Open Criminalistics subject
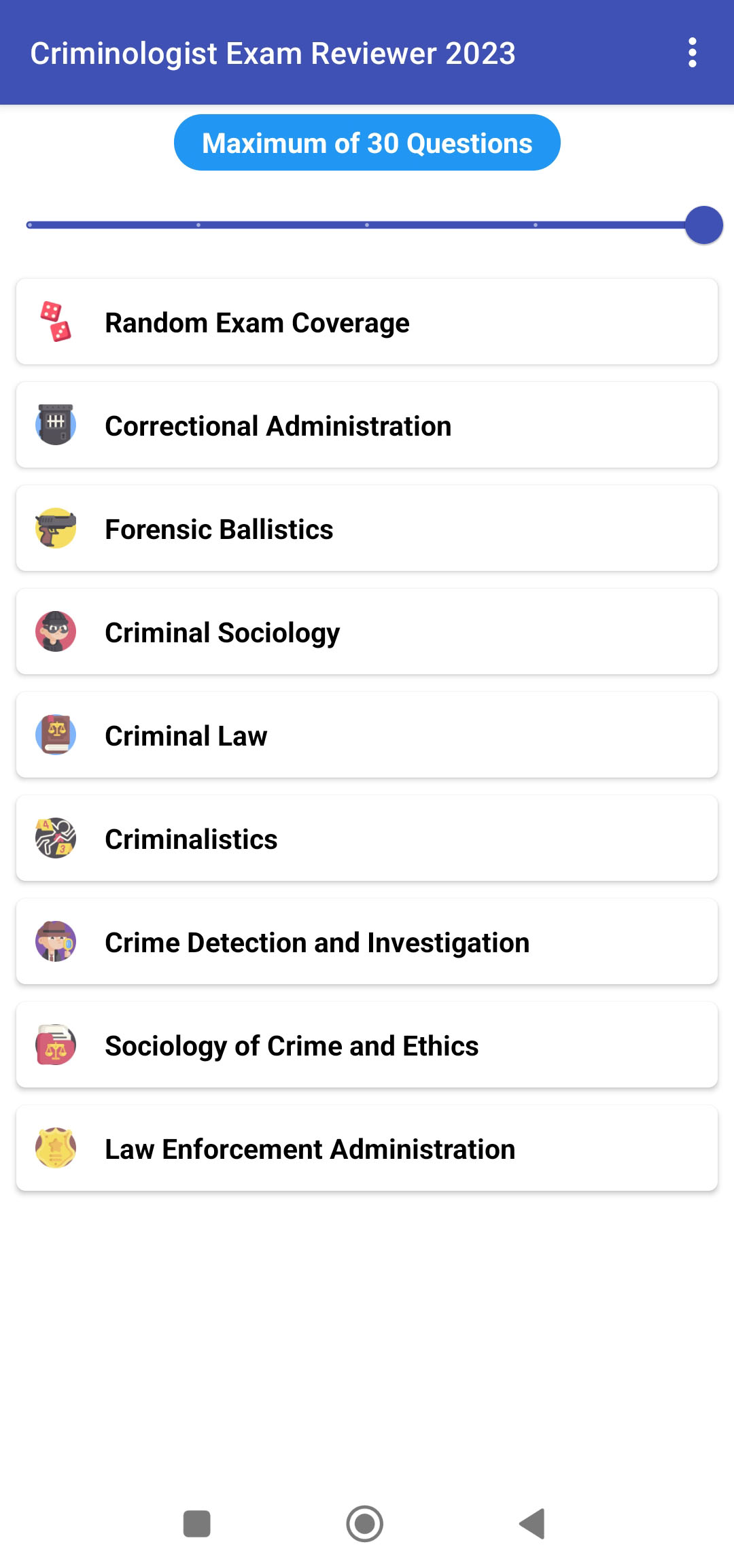This screenshot has width=734, height=1568. [x=367, y=838]
